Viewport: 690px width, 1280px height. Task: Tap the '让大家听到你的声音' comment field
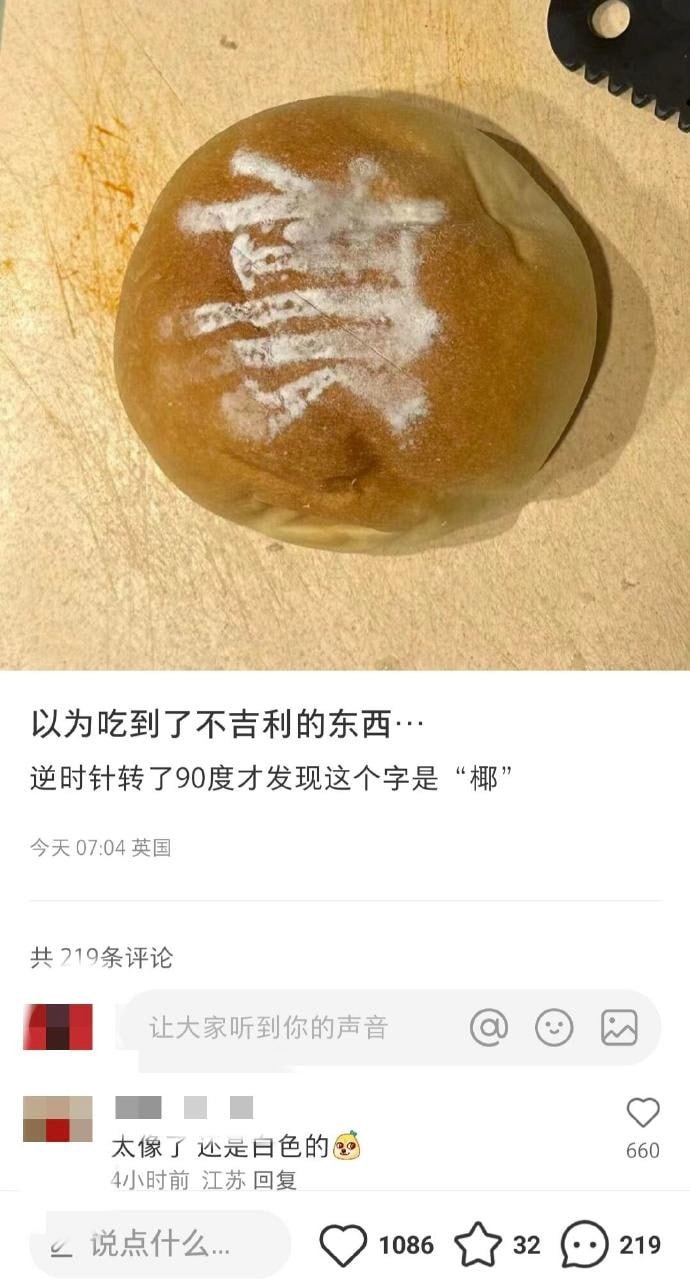268,1027
